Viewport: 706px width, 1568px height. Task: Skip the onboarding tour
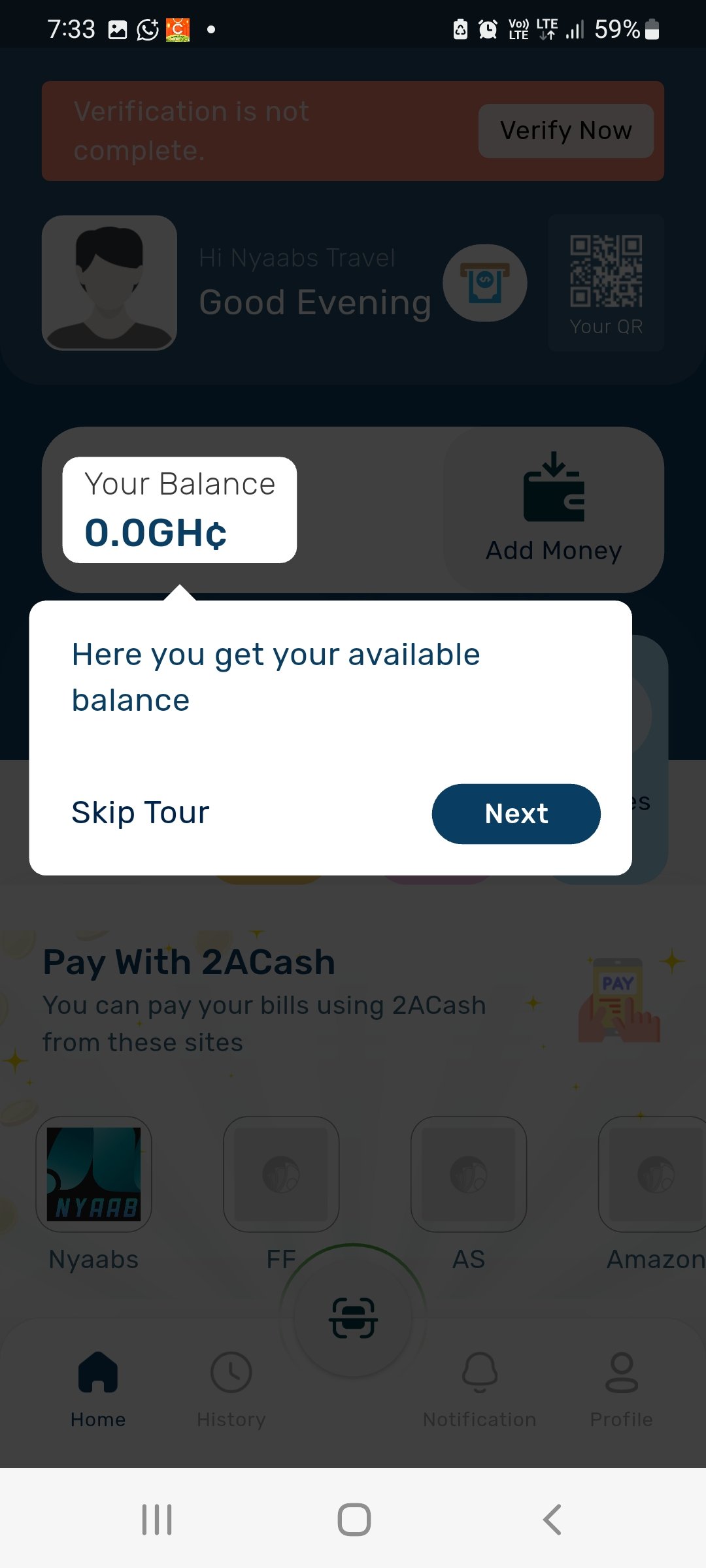point(141,813)
